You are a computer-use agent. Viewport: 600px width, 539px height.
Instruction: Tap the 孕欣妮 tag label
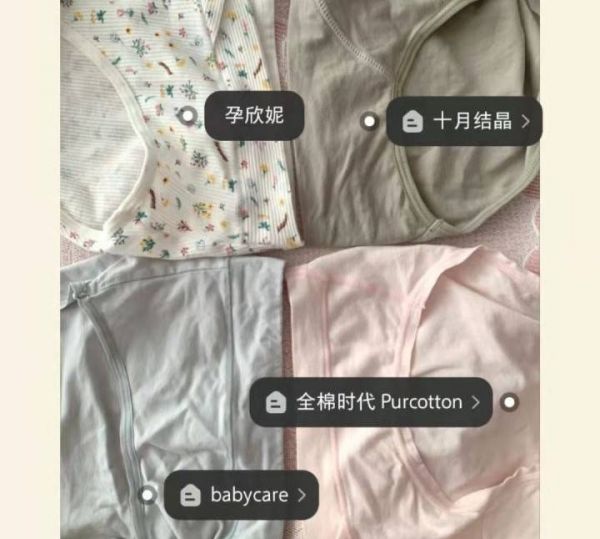coord(255,115)
